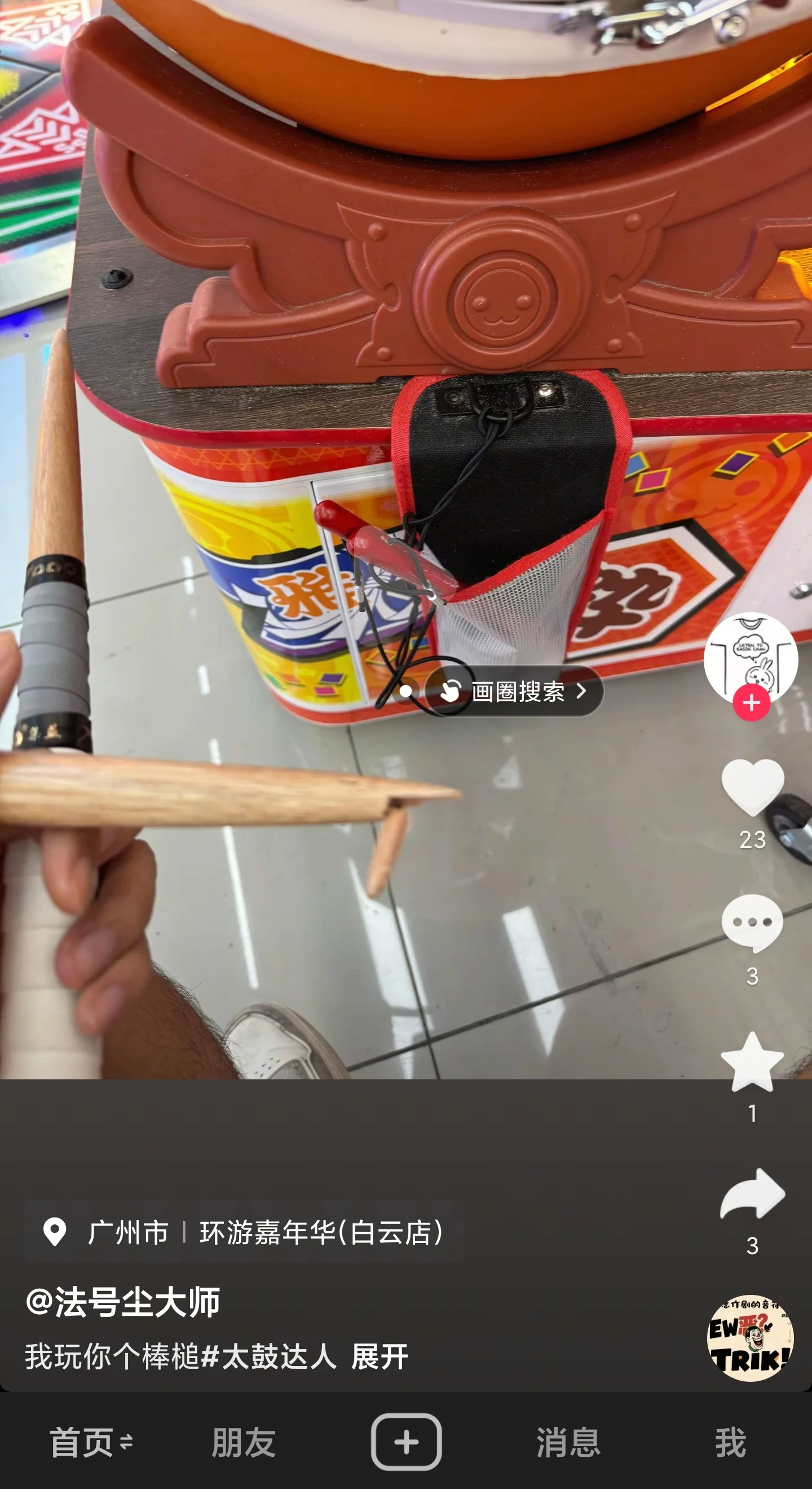Open the 我 profile tab
Viewport: 812px width, 1489px height.
[x=731, y=1442]
